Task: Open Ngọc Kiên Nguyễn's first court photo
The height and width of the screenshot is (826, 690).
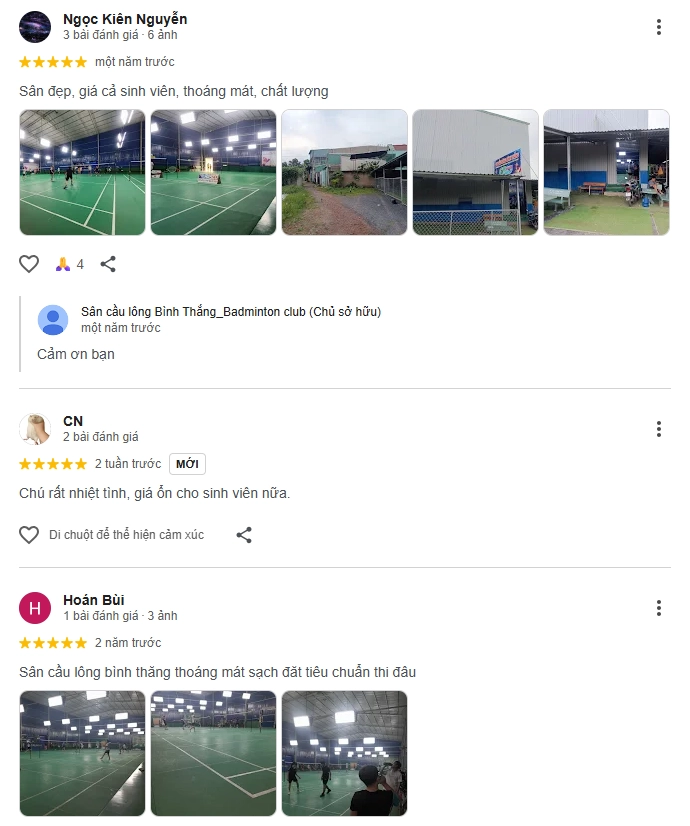Action: (82, 172)
